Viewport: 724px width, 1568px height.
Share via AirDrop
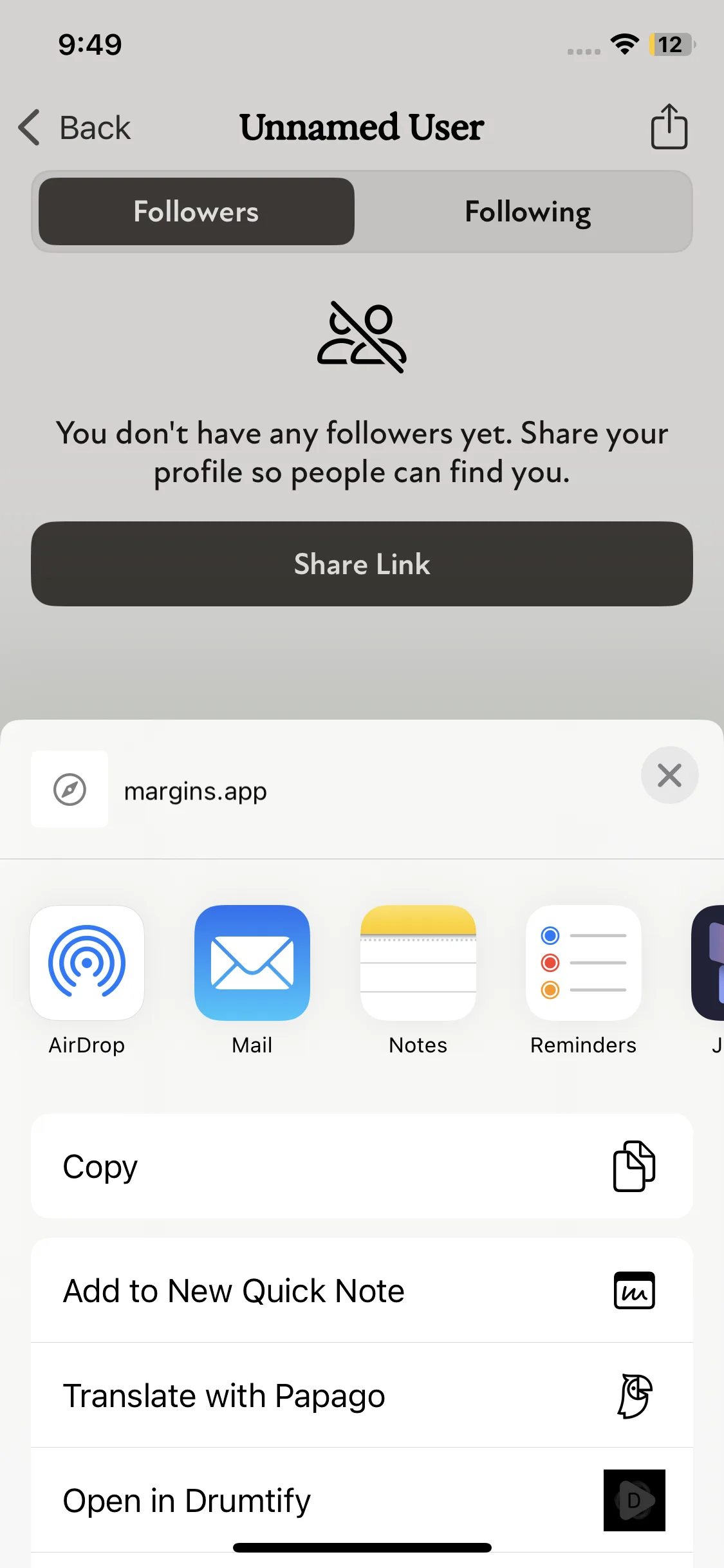87,963
